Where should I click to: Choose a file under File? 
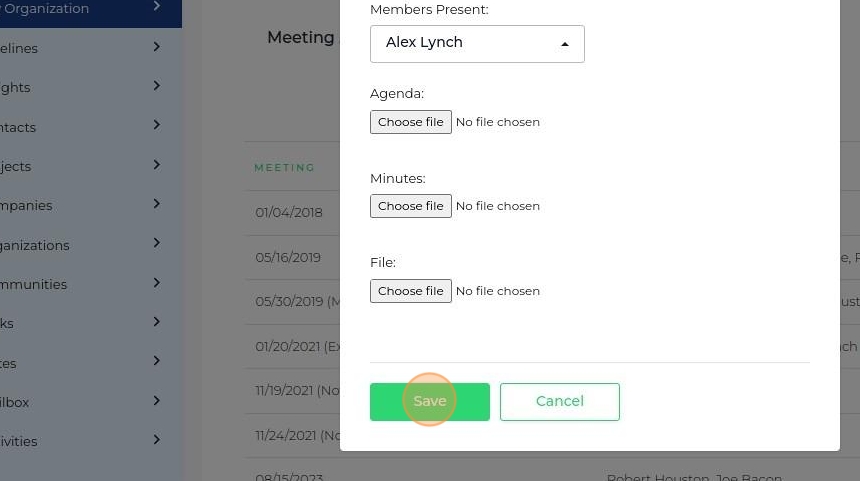410,291
